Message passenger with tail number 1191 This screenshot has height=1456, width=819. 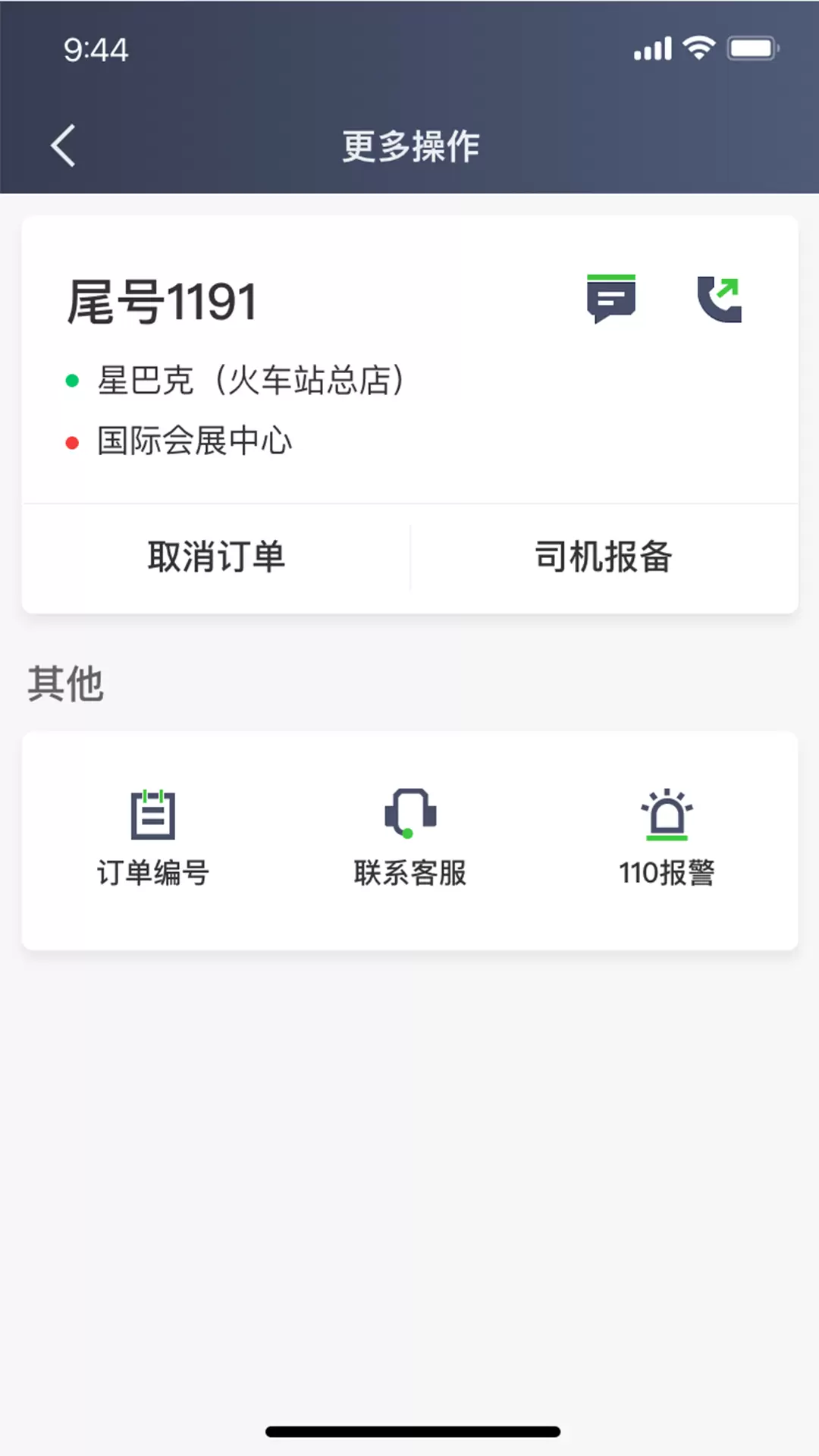click(x=611, y=299)
